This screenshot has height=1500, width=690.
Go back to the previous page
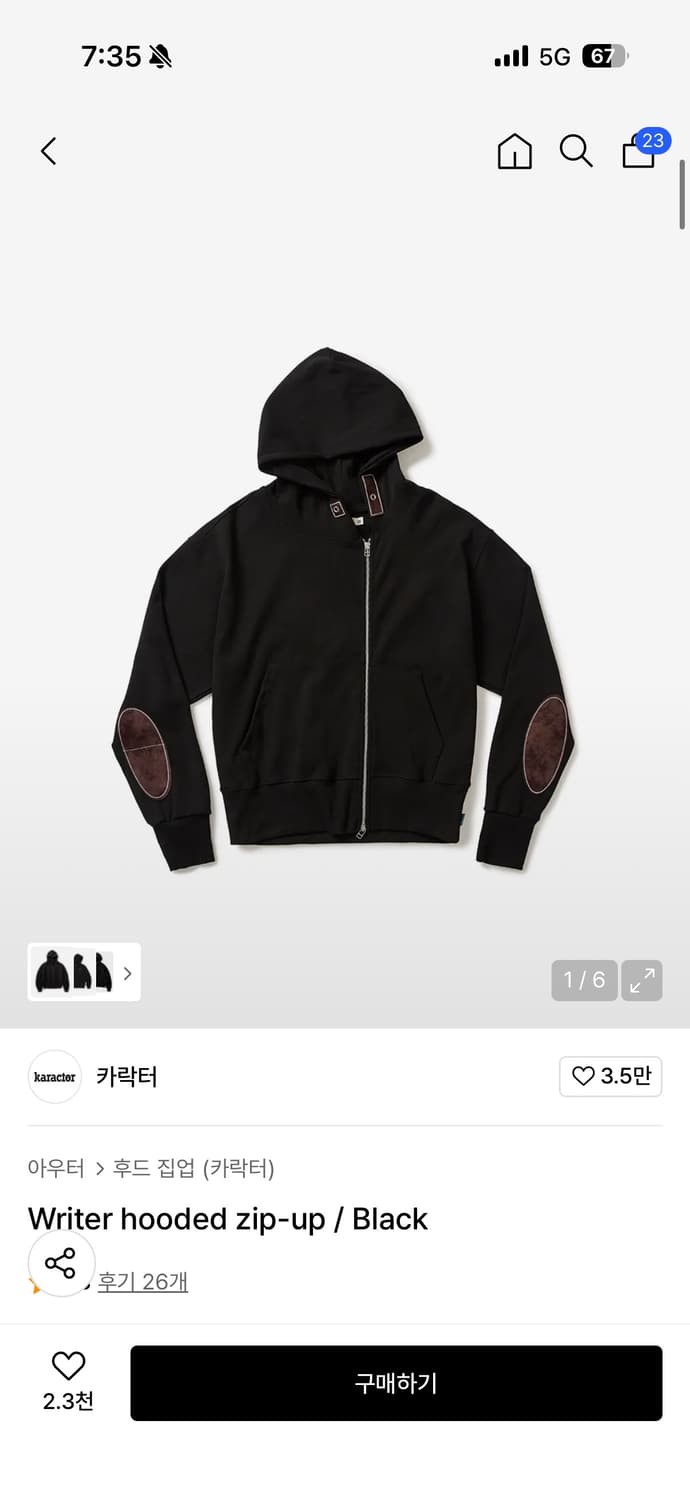(x=48, y=151)
